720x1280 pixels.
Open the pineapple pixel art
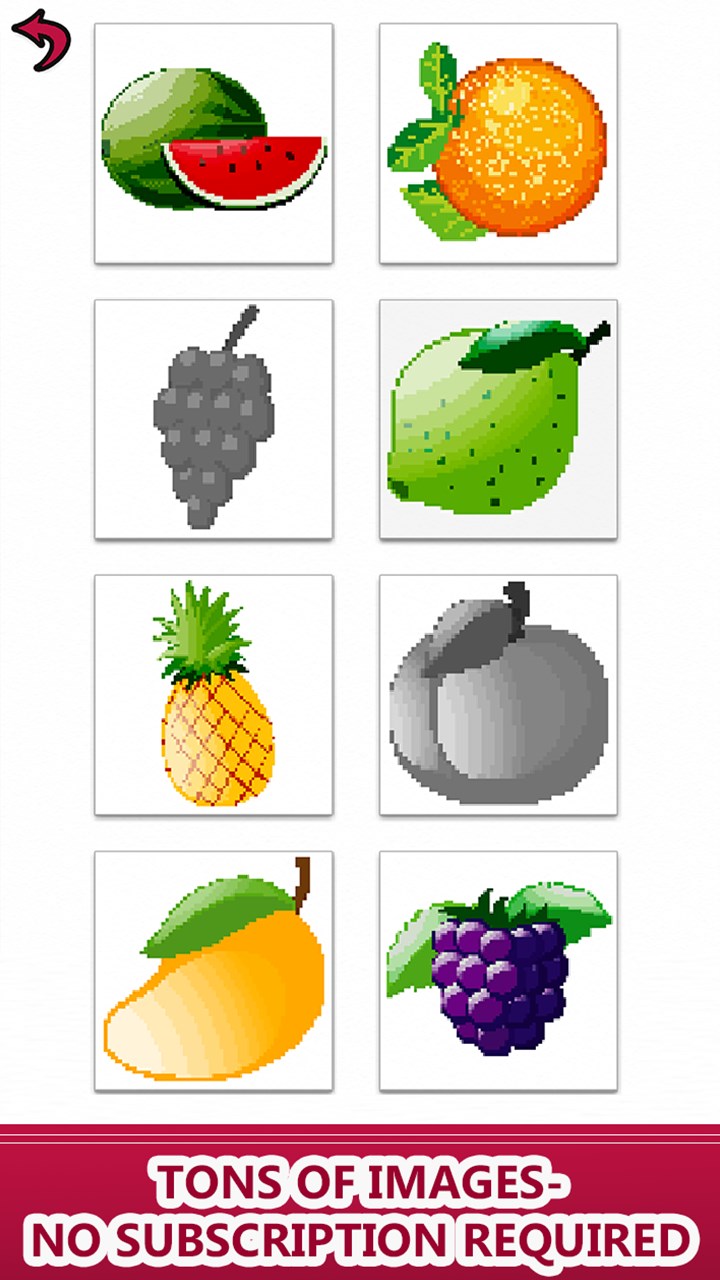coord(213,695)
